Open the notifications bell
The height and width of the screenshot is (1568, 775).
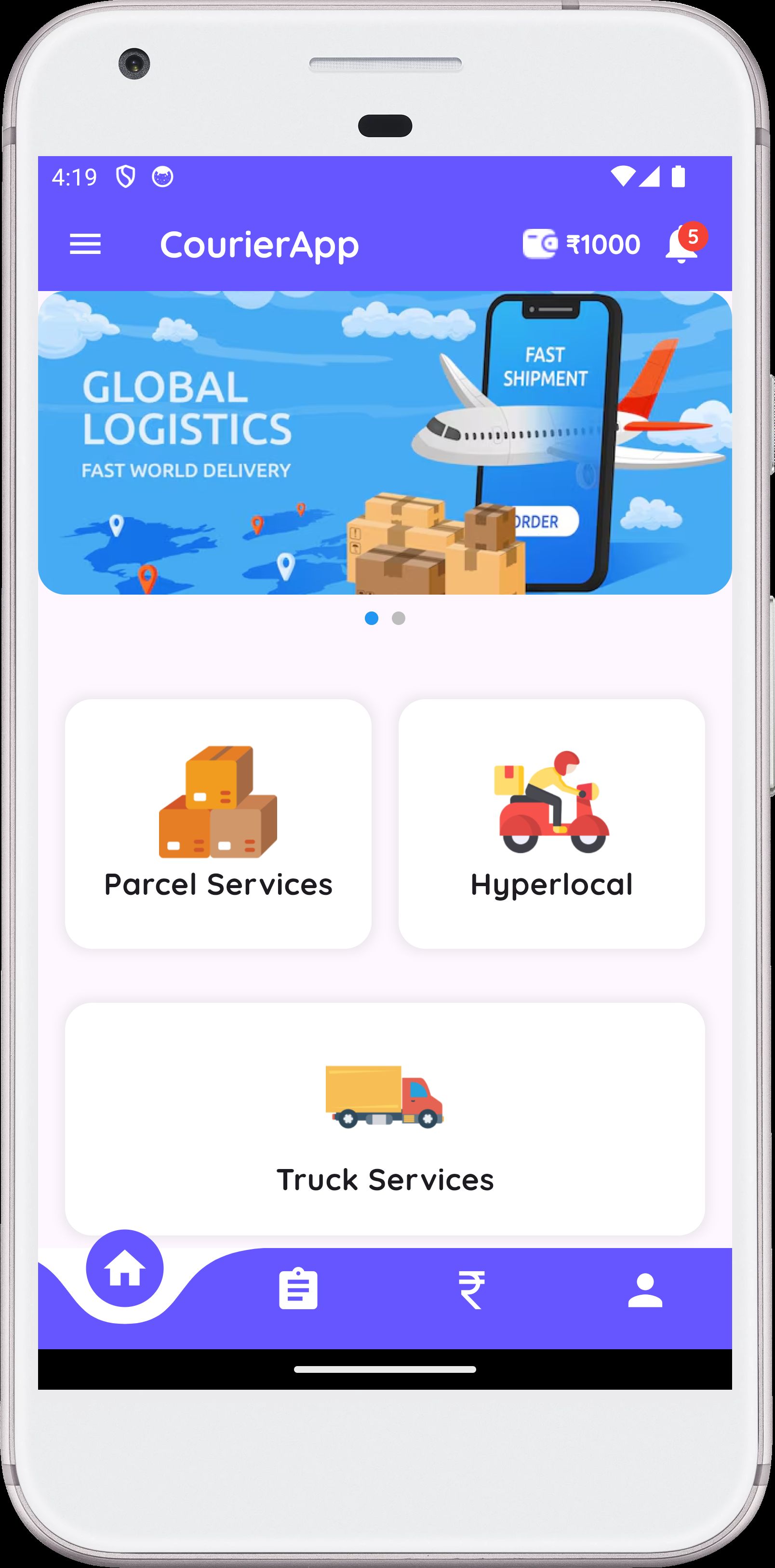point(681,245)
